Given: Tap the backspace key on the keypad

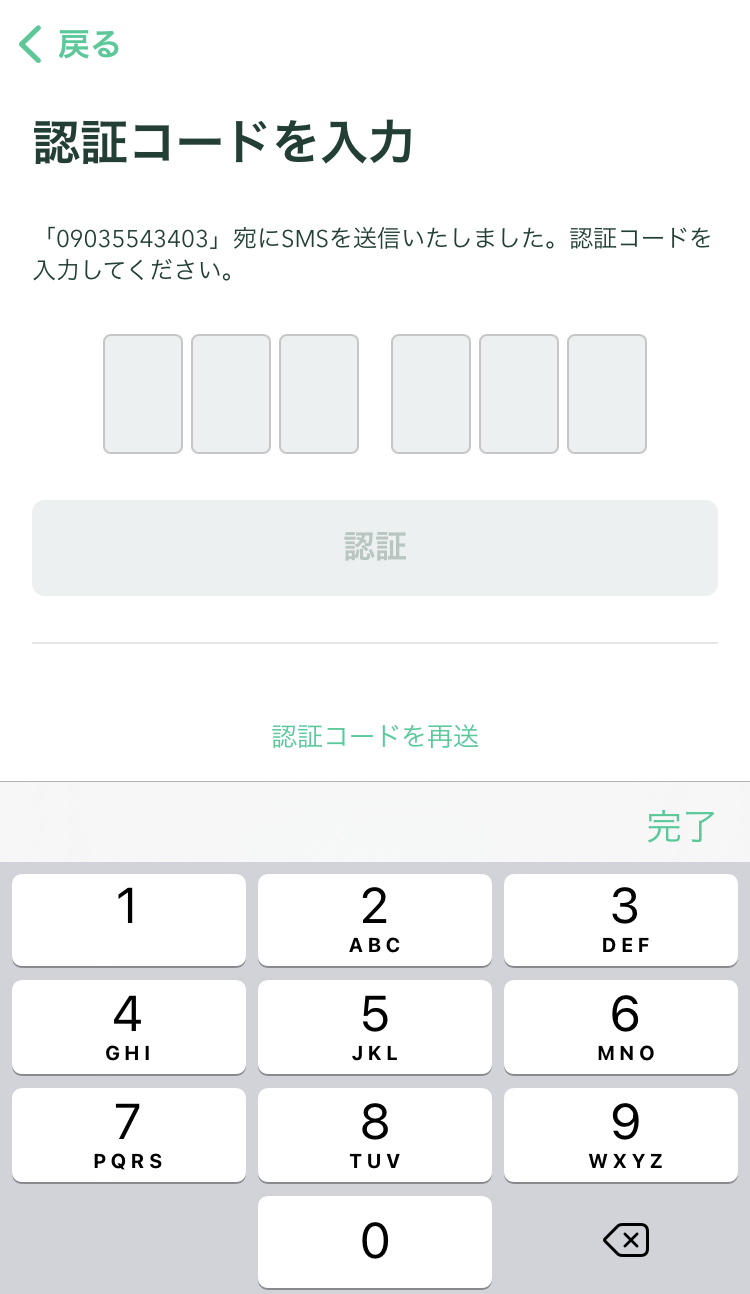Looking at the screenshot, I should point(626,1241).
